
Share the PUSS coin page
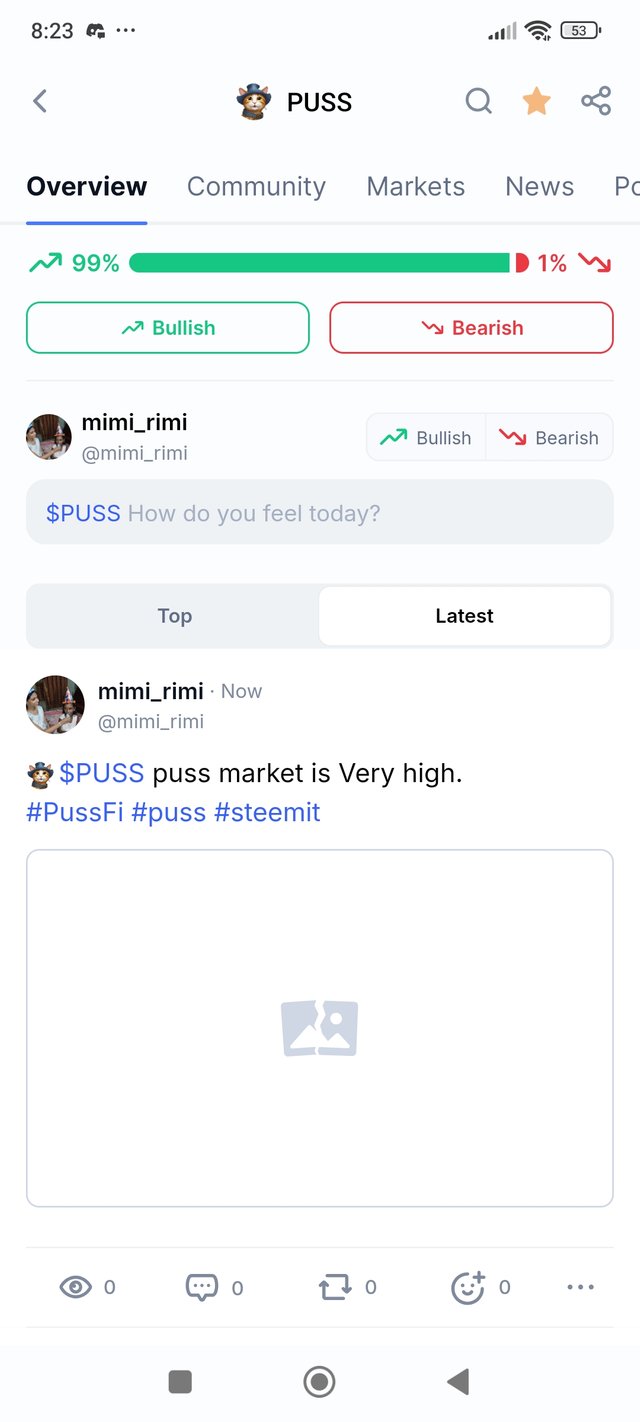tap(596, 101)
